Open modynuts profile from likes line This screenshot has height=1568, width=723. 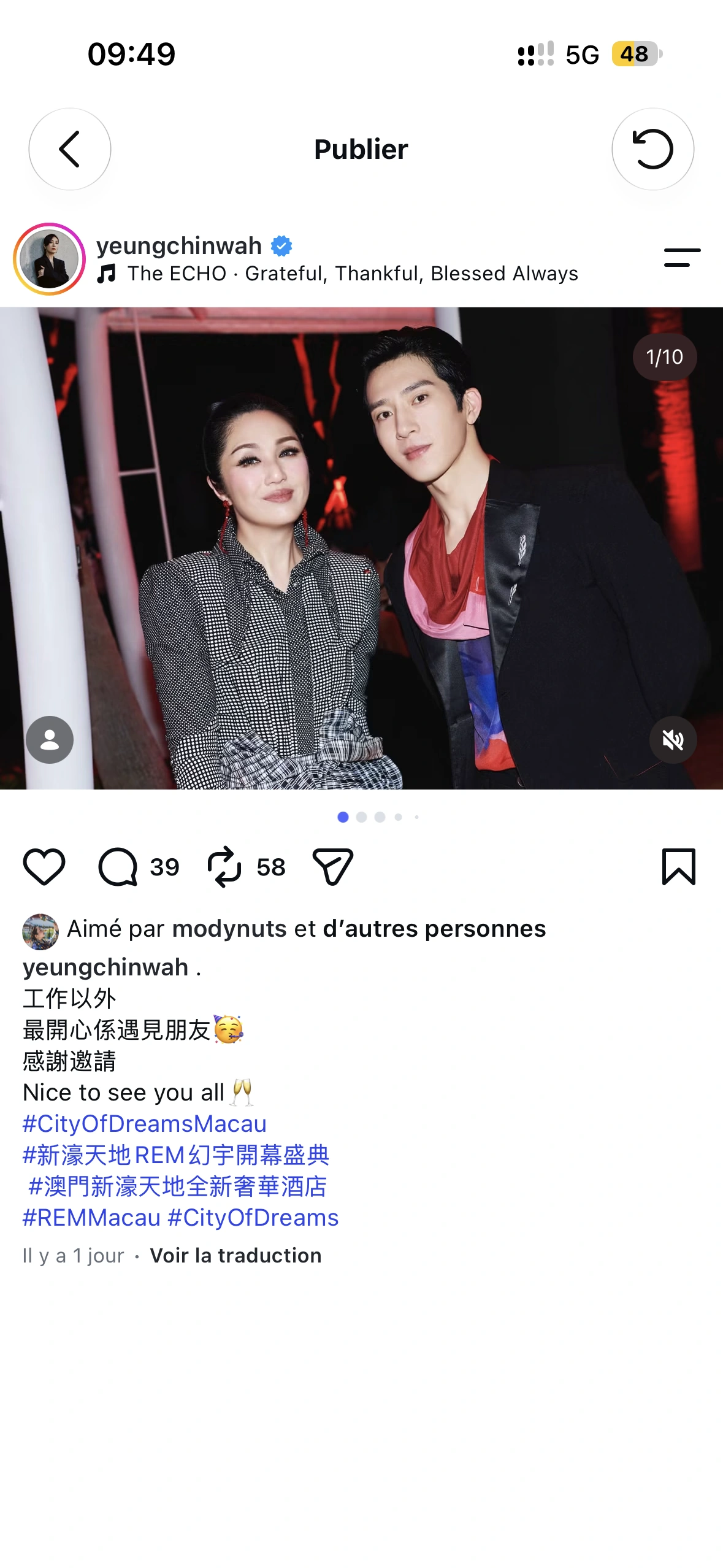click(229, 929)
